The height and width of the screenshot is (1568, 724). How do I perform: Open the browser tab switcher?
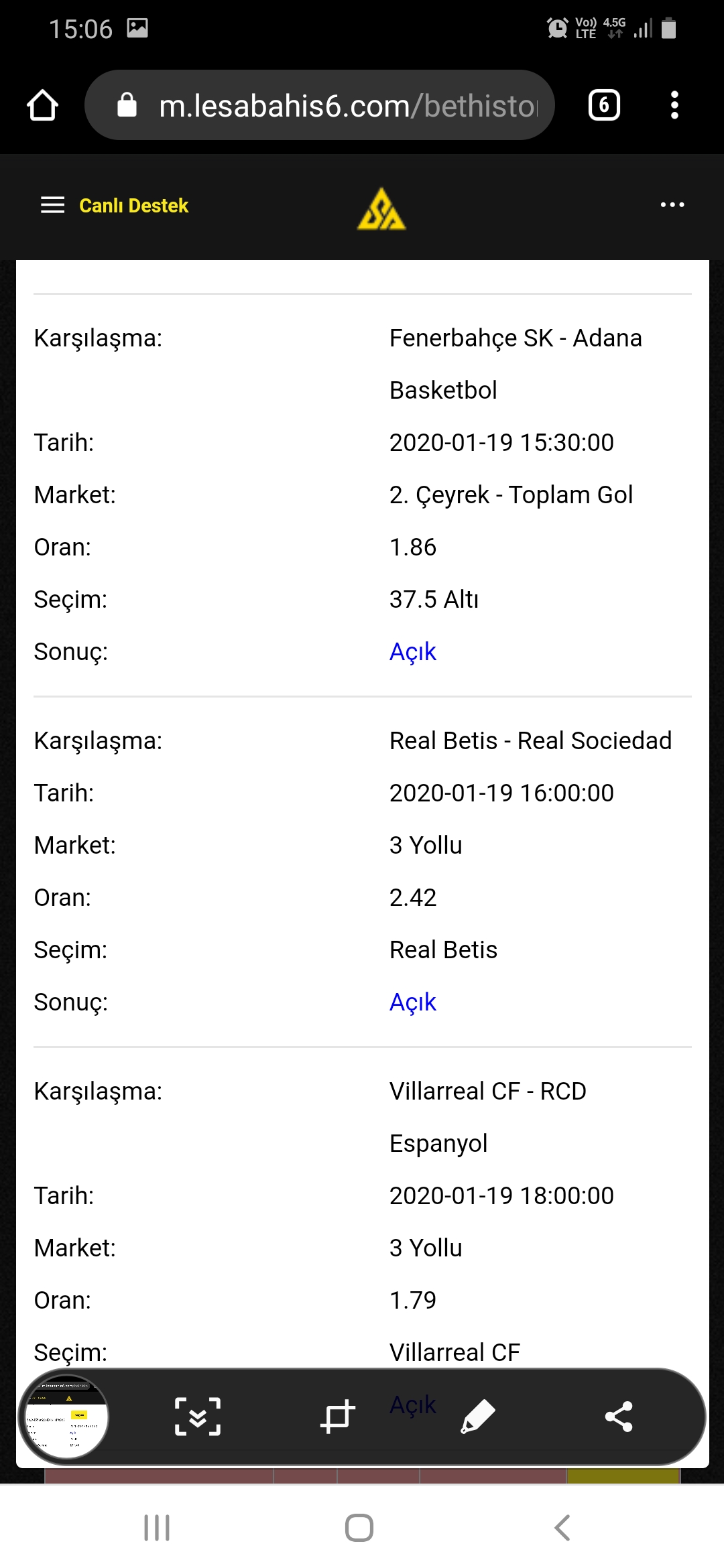pyautogui.click(x=604, y=105)
